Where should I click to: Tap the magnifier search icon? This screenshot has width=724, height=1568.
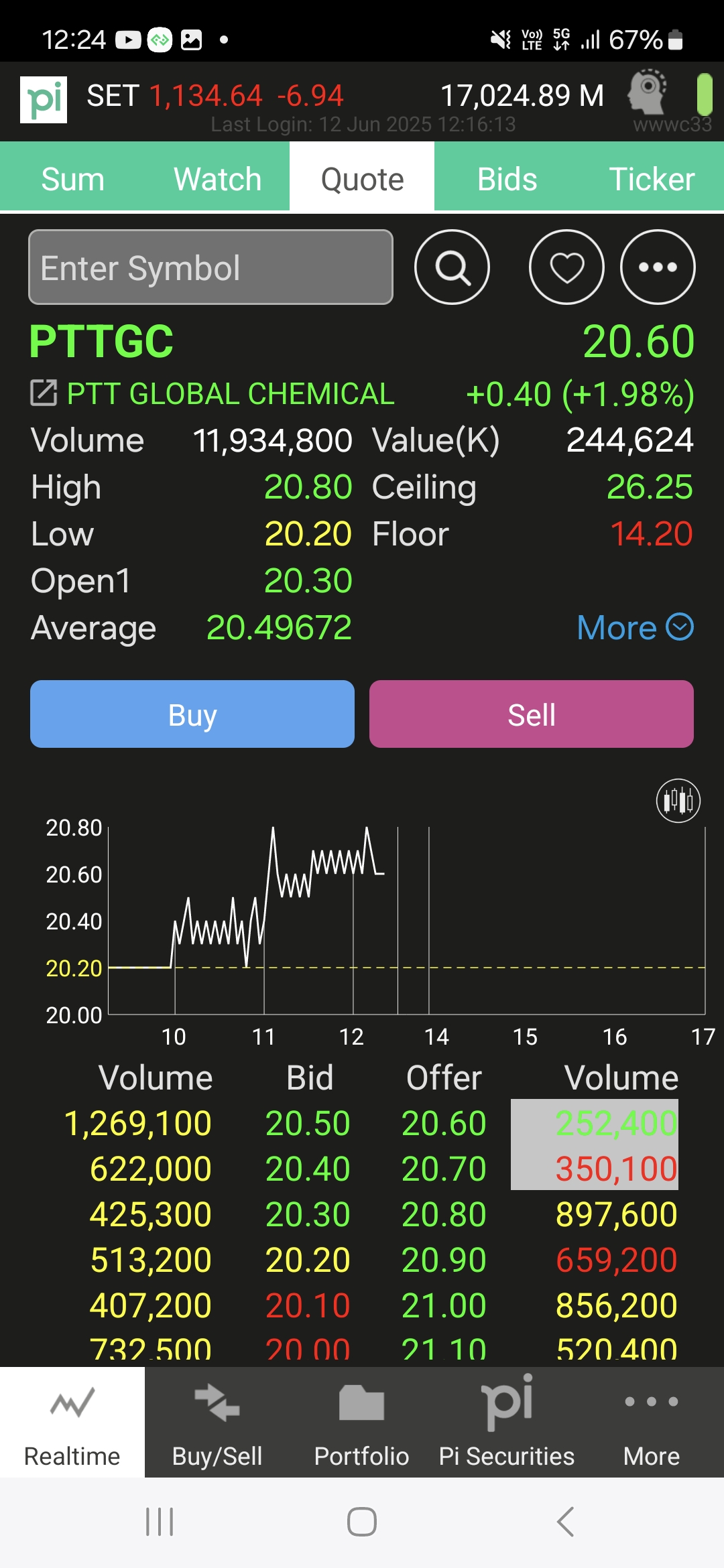point(452,267)
